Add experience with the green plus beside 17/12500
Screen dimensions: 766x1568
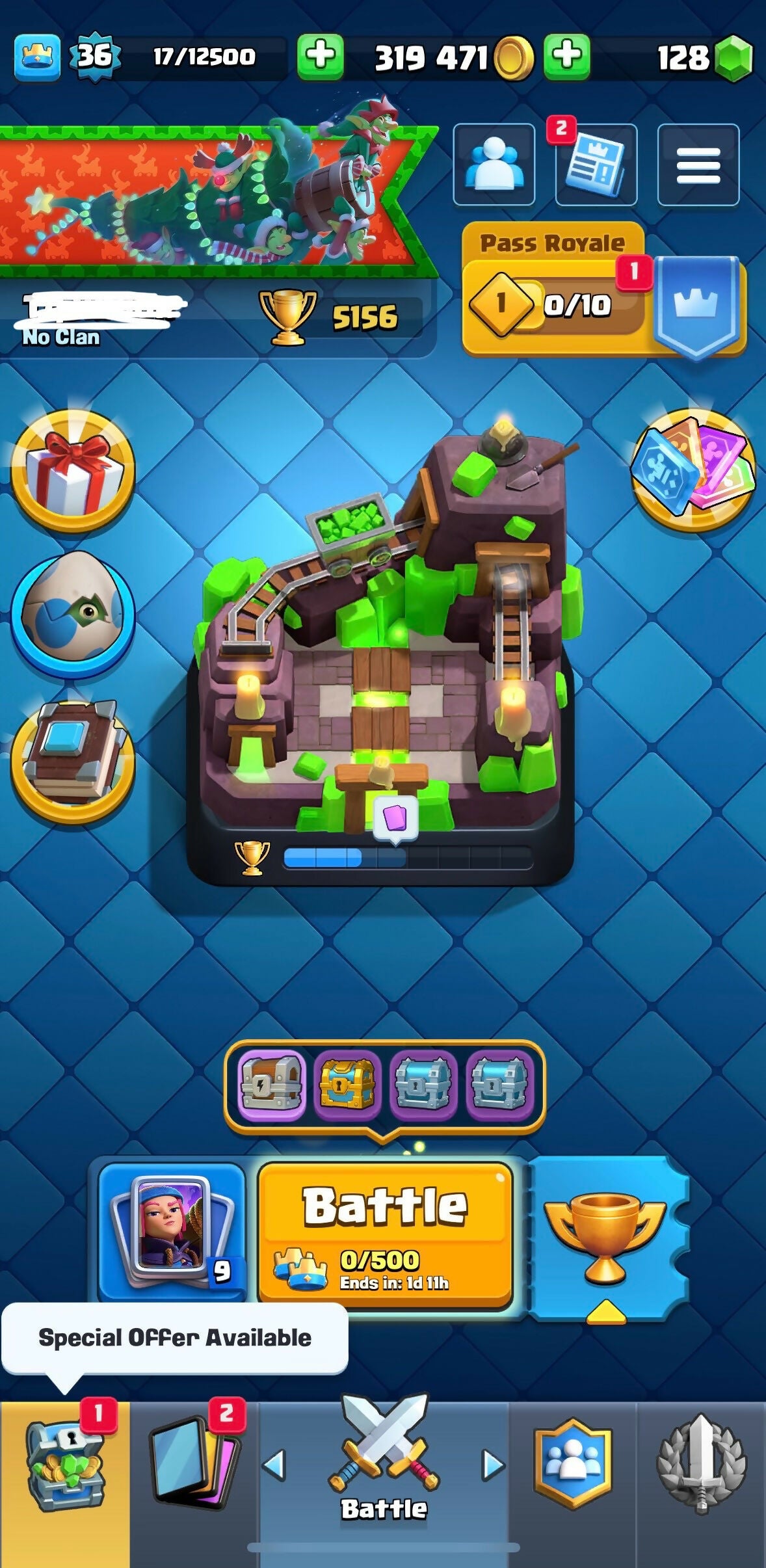[x=320, y=57]
